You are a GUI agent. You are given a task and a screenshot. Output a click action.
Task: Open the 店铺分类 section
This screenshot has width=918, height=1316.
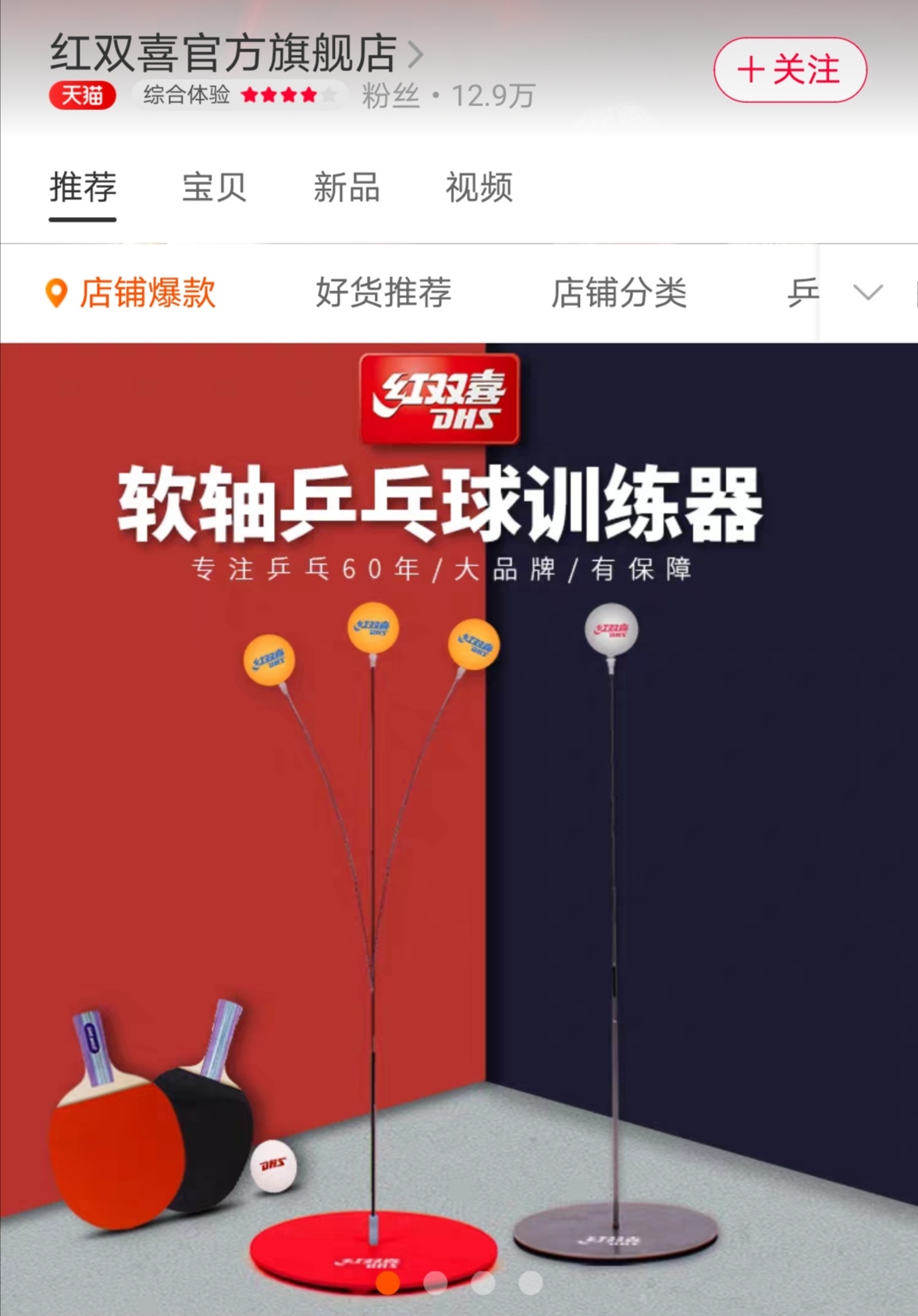click(x=619, y=293)
